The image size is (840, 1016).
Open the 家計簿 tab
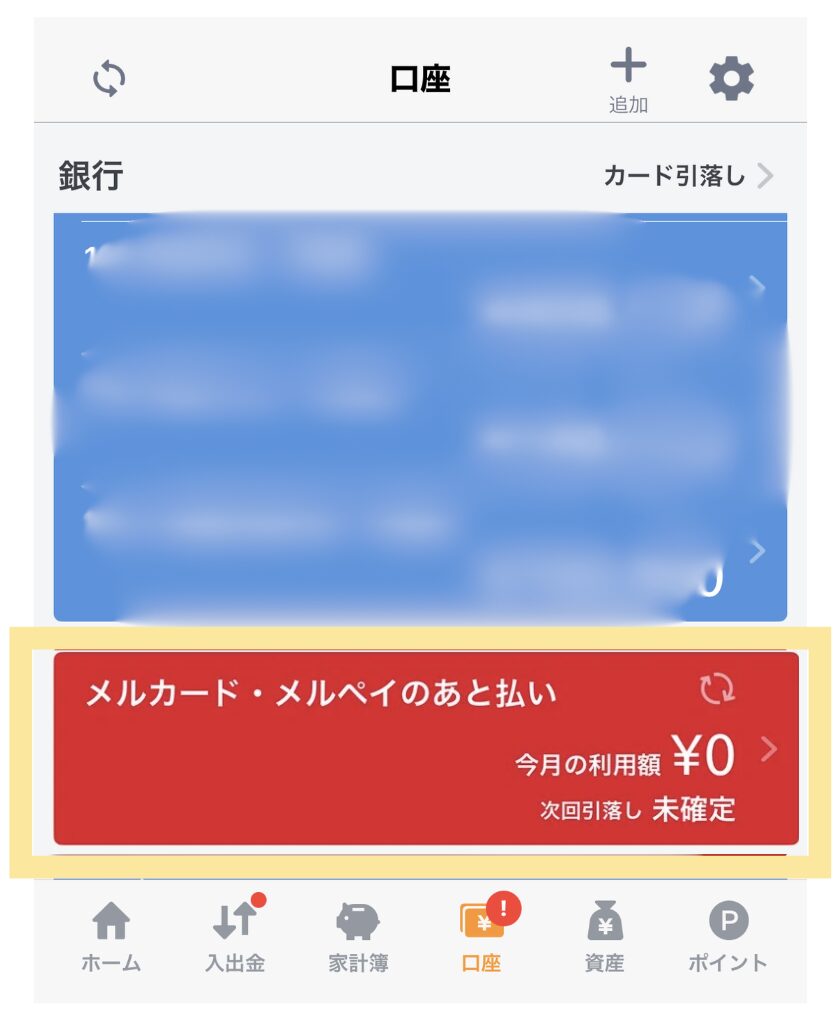(x=358, y=937)
